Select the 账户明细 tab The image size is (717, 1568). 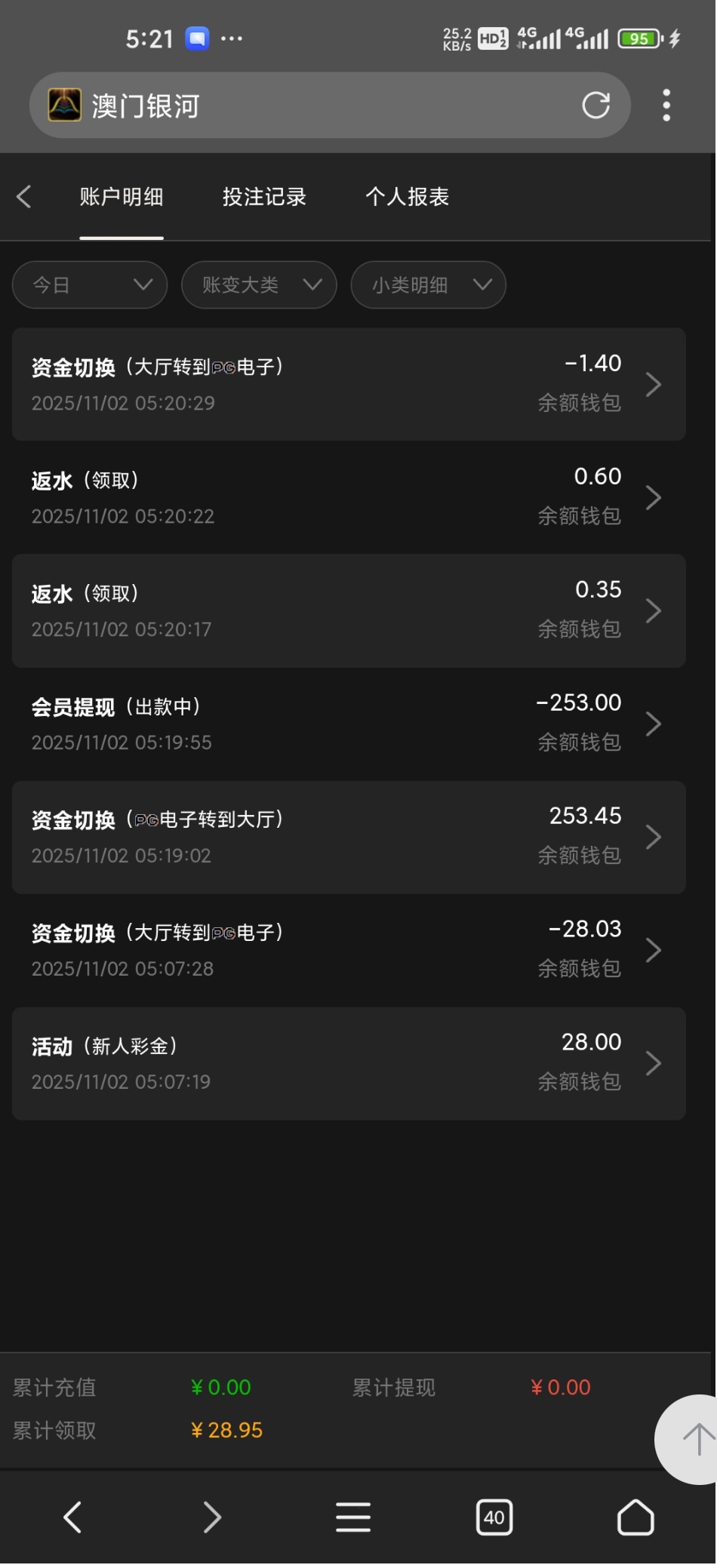tap(122, 198)
